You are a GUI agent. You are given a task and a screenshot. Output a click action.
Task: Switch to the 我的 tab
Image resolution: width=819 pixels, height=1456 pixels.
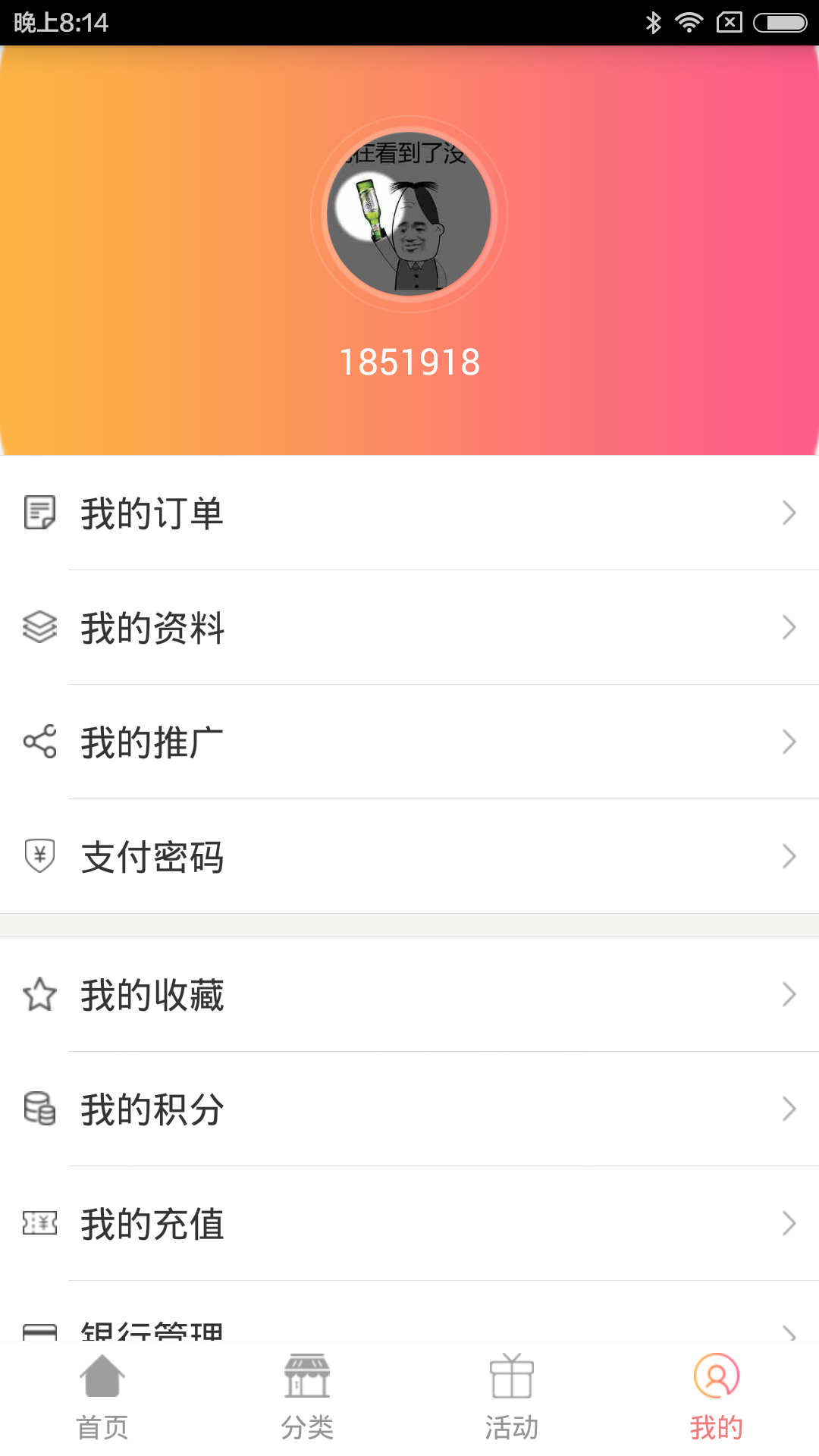point(717,1399)
